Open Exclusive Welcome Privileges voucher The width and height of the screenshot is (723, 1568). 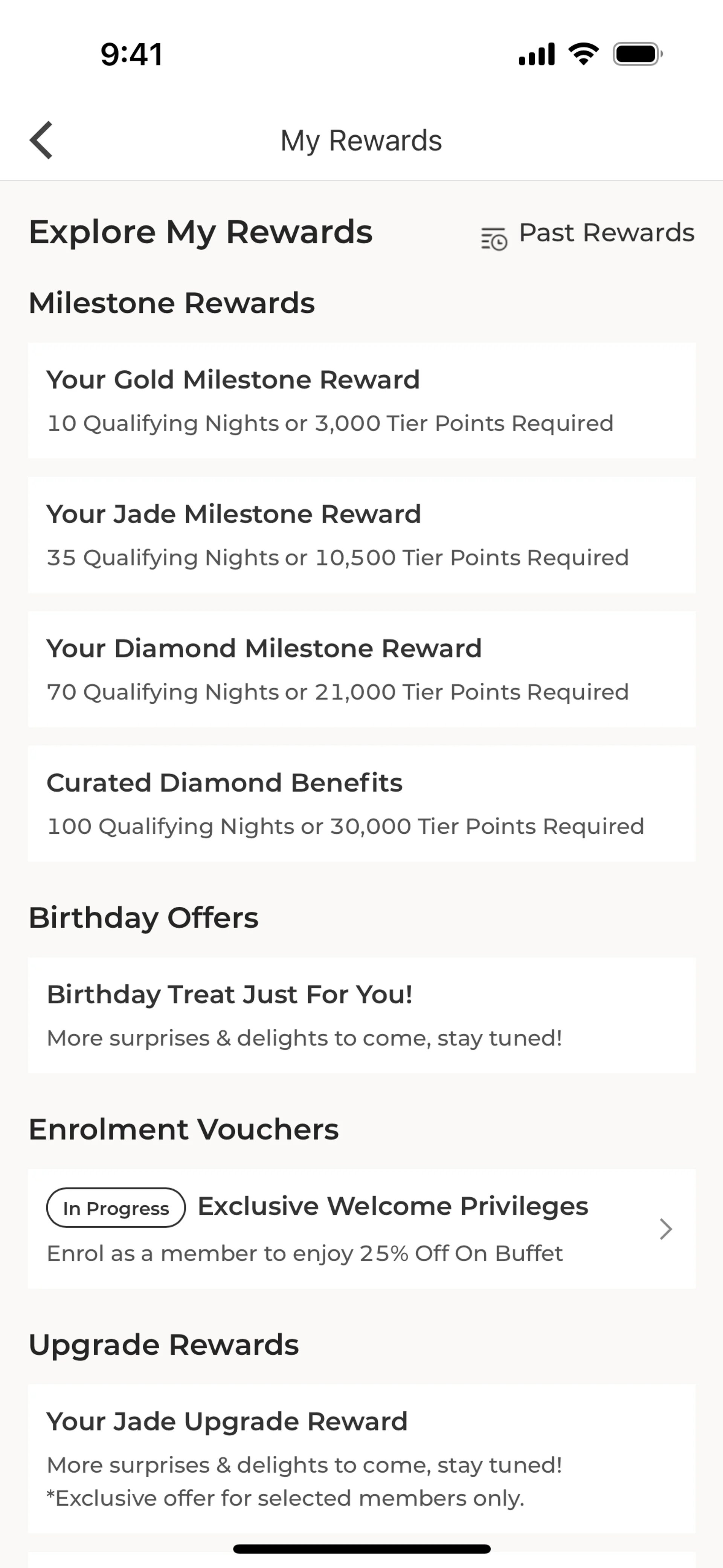[361, 1228]
